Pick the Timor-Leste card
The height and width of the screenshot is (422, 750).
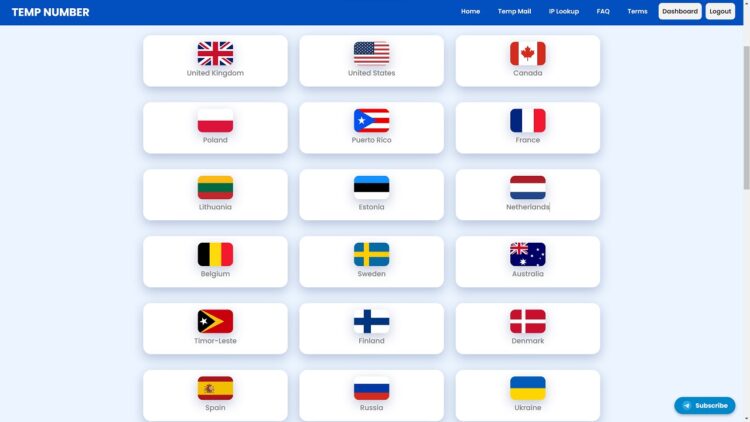coord(215,328)
